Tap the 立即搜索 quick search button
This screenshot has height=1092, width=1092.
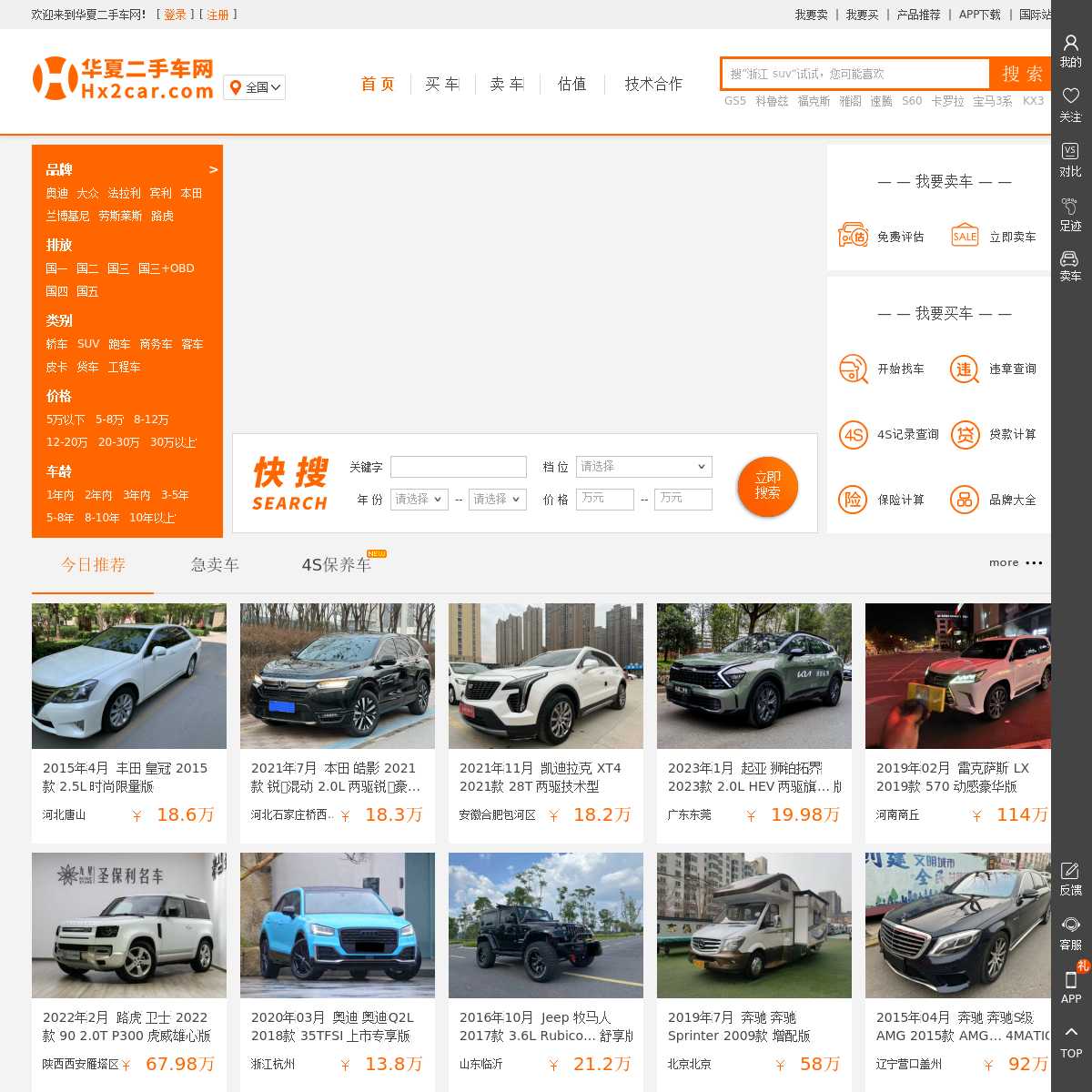click(767, 486)
